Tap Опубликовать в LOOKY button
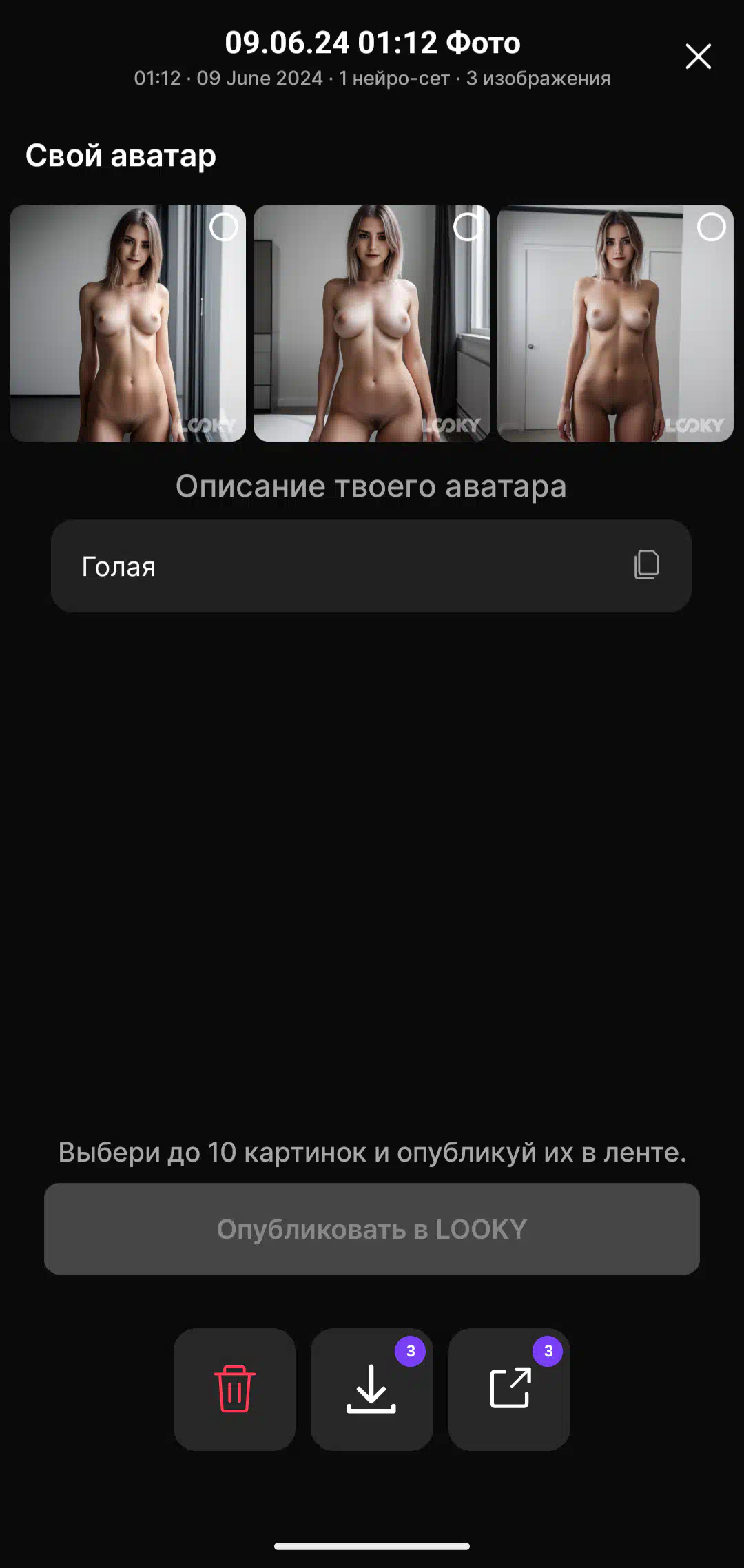 (372, 1228)
